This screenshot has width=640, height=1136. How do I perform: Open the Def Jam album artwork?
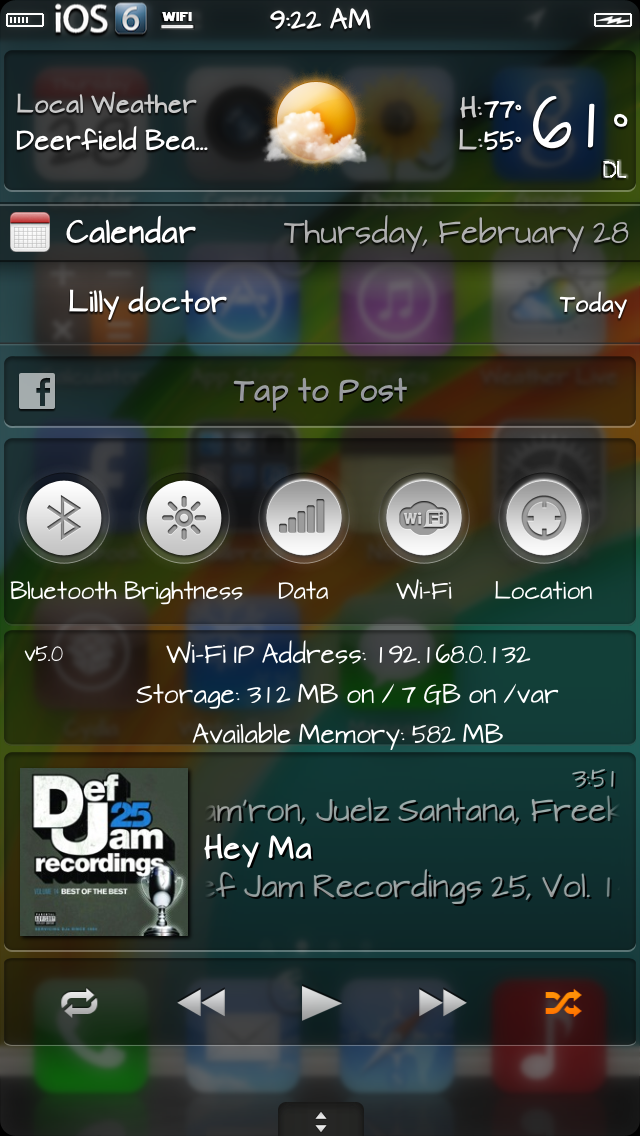(x=104, y=852)
